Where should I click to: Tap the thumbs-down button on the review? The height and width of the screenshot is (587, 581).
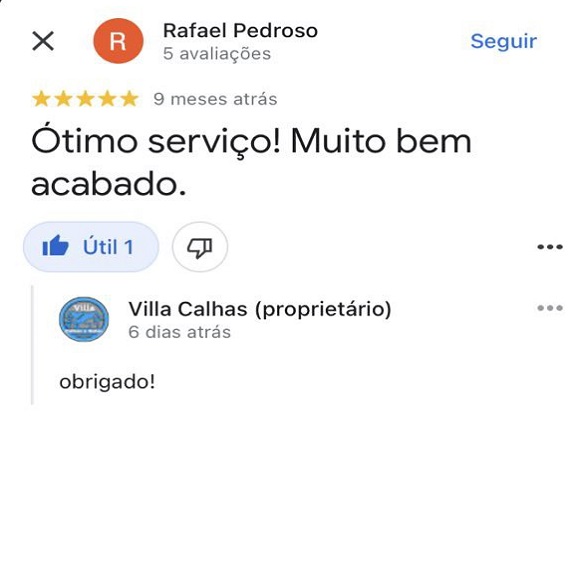(200, 247)
